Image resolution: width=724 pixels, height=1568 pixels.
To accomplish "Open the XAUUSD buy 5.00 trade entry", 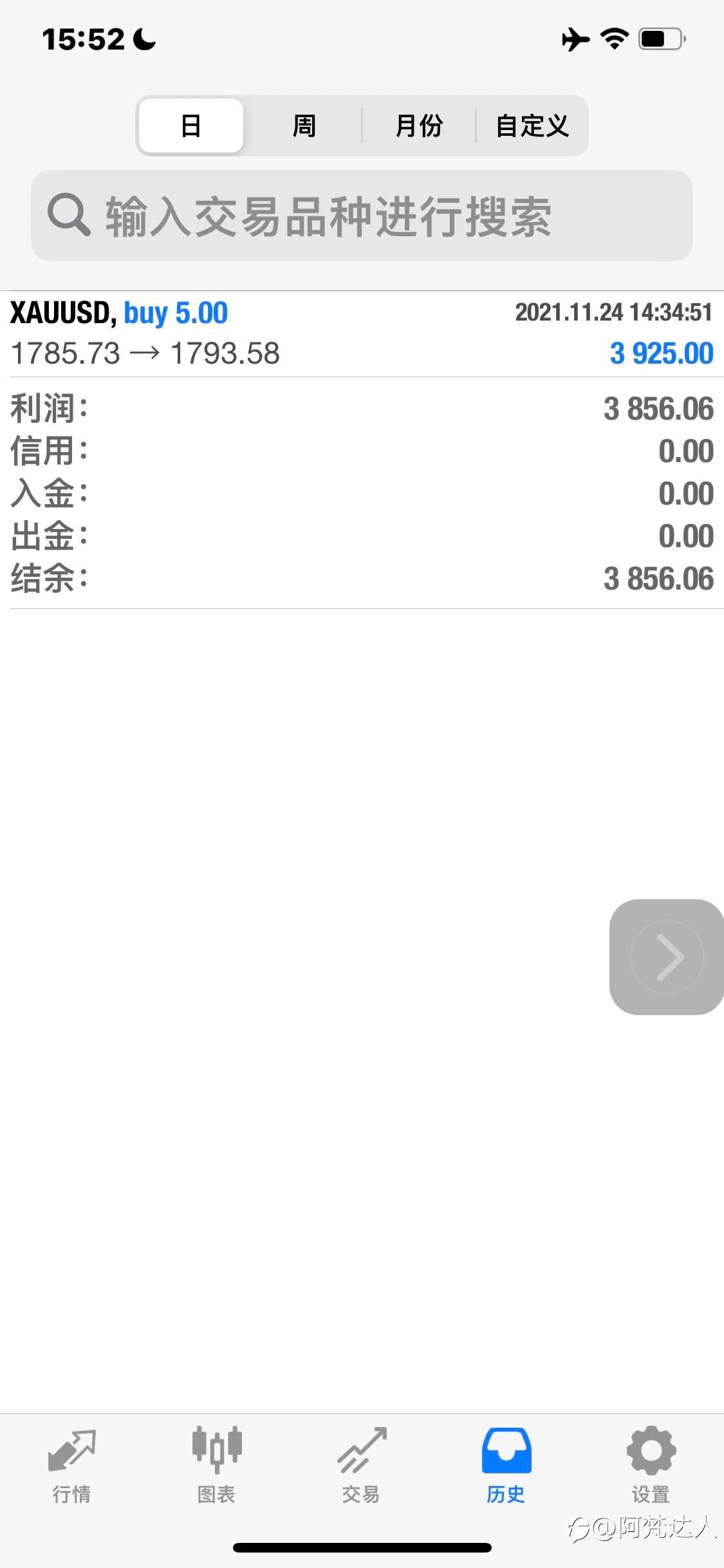I will coord(362,333).
